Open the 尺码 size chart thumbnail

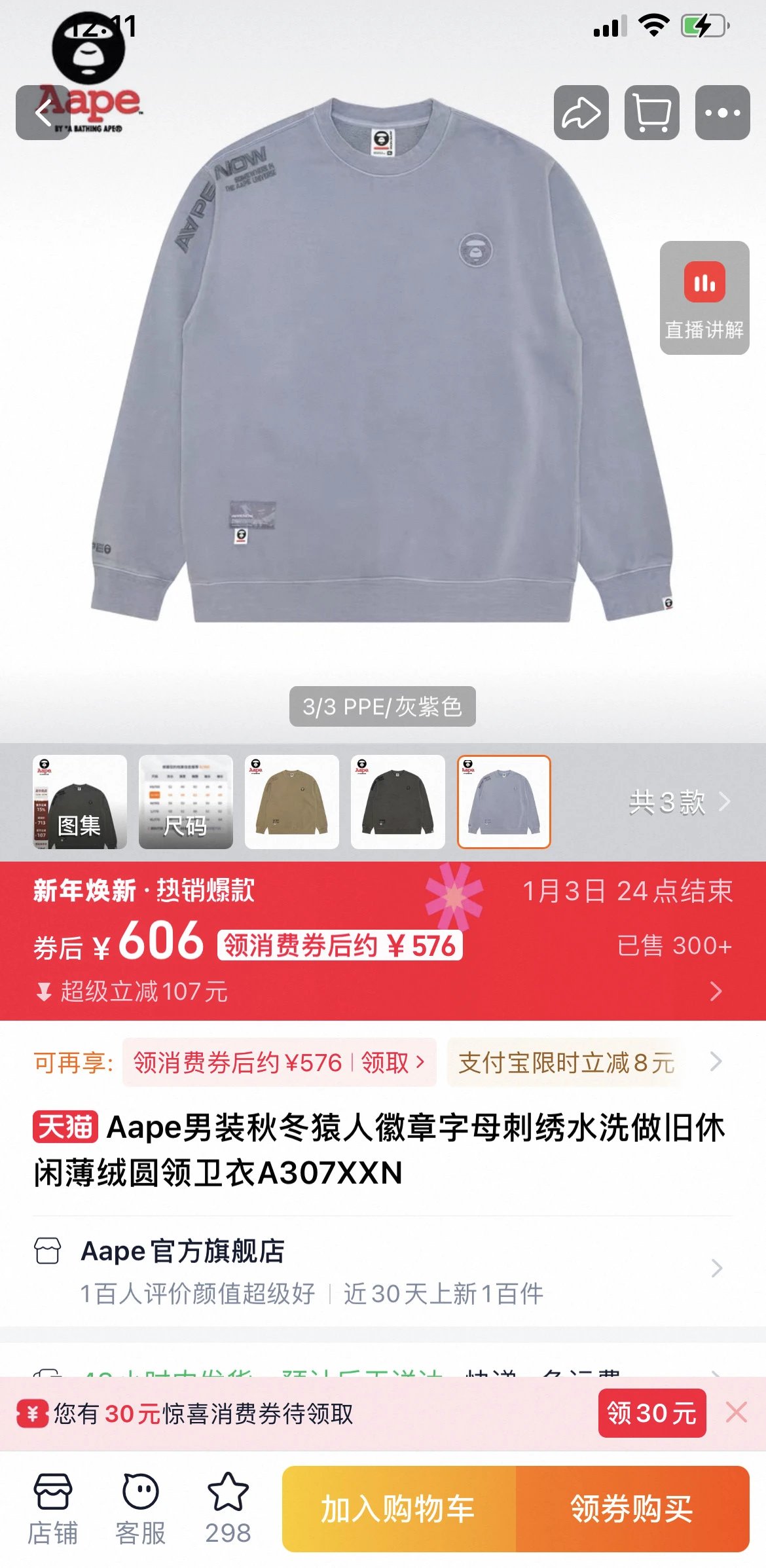tap(185, 802)
